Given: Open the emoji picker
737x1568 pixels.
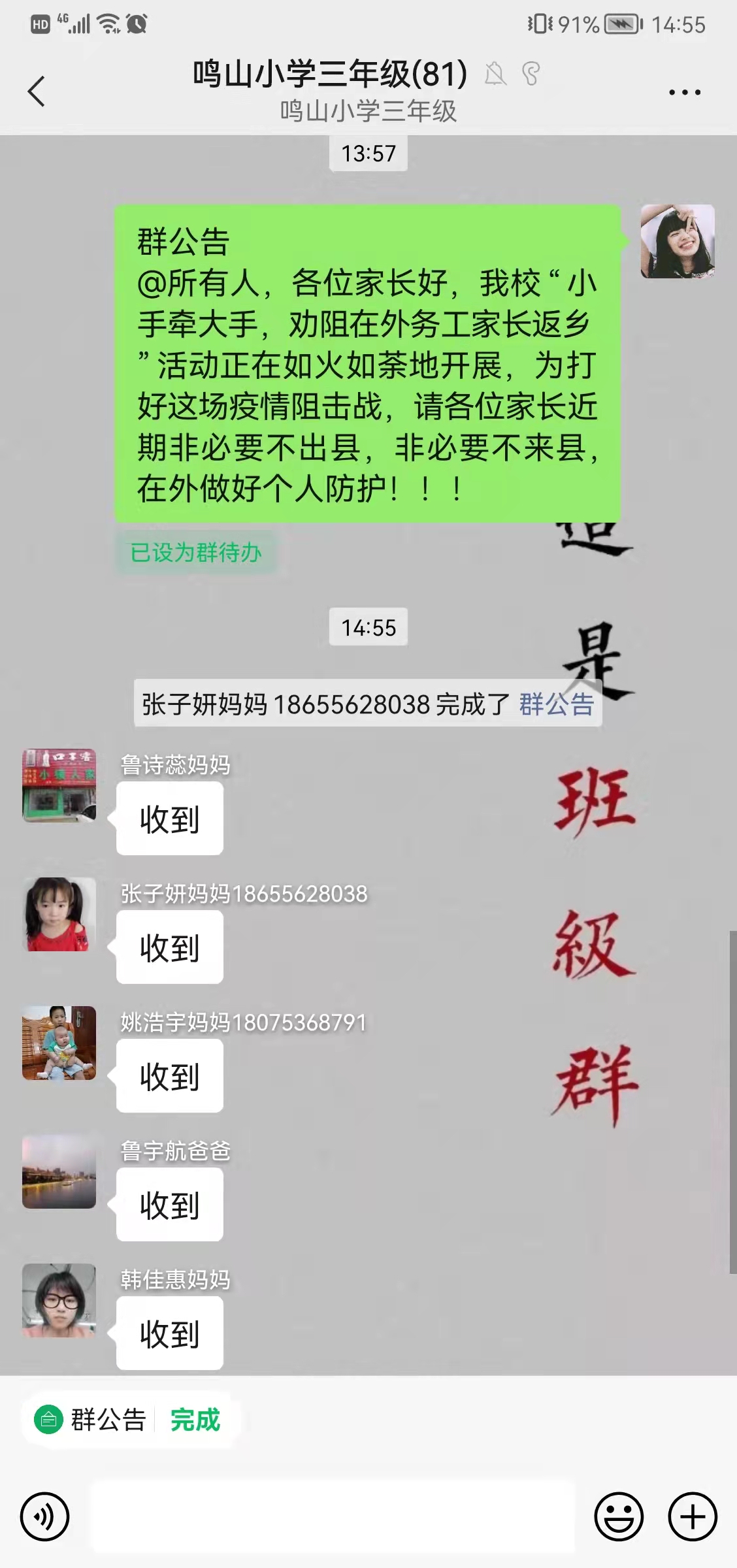Looking at the screenshot, I should pyautogui.click(x=618, y=1516).
